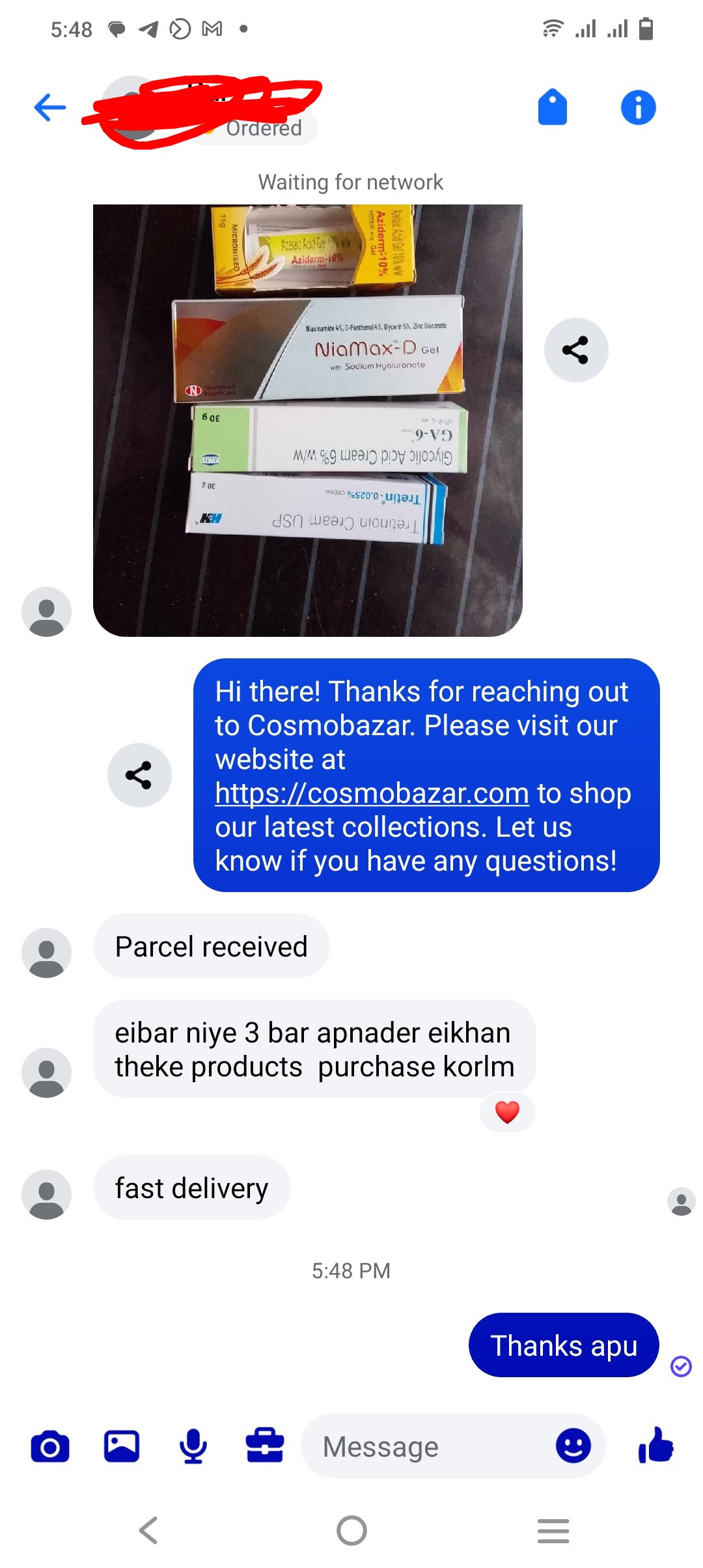Go back from this conversation

click(x=50, y=107)
